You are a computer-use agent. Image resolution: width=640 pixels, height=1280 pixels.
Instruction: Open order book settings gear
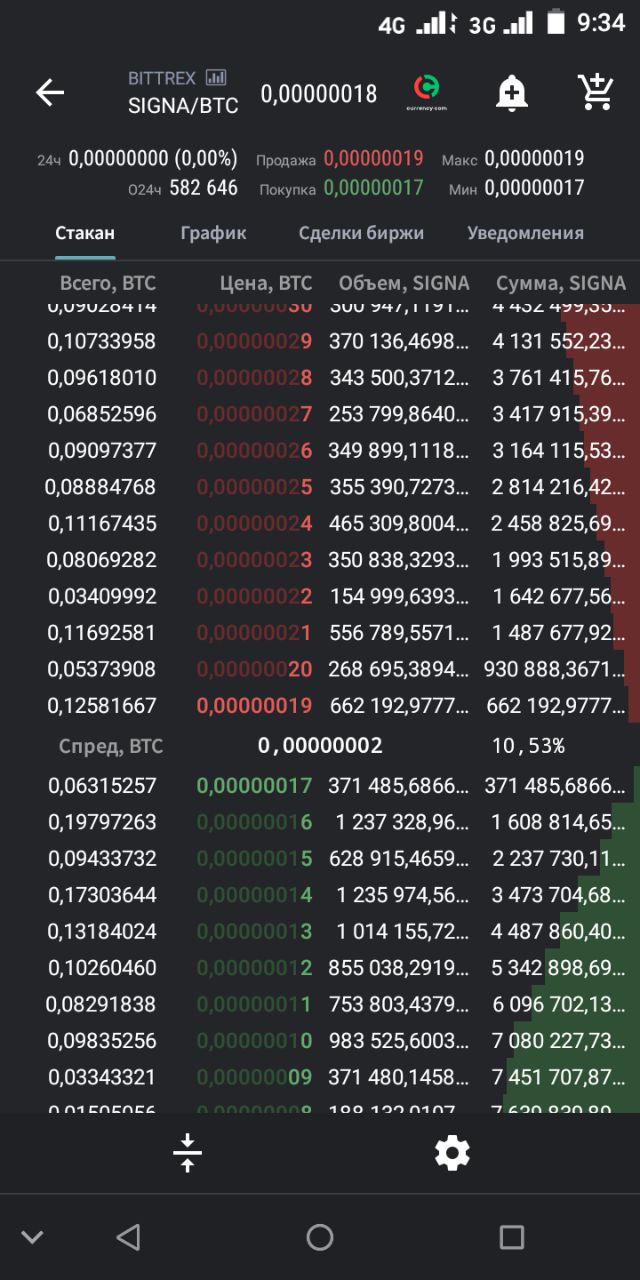[x=452, y=1153]
